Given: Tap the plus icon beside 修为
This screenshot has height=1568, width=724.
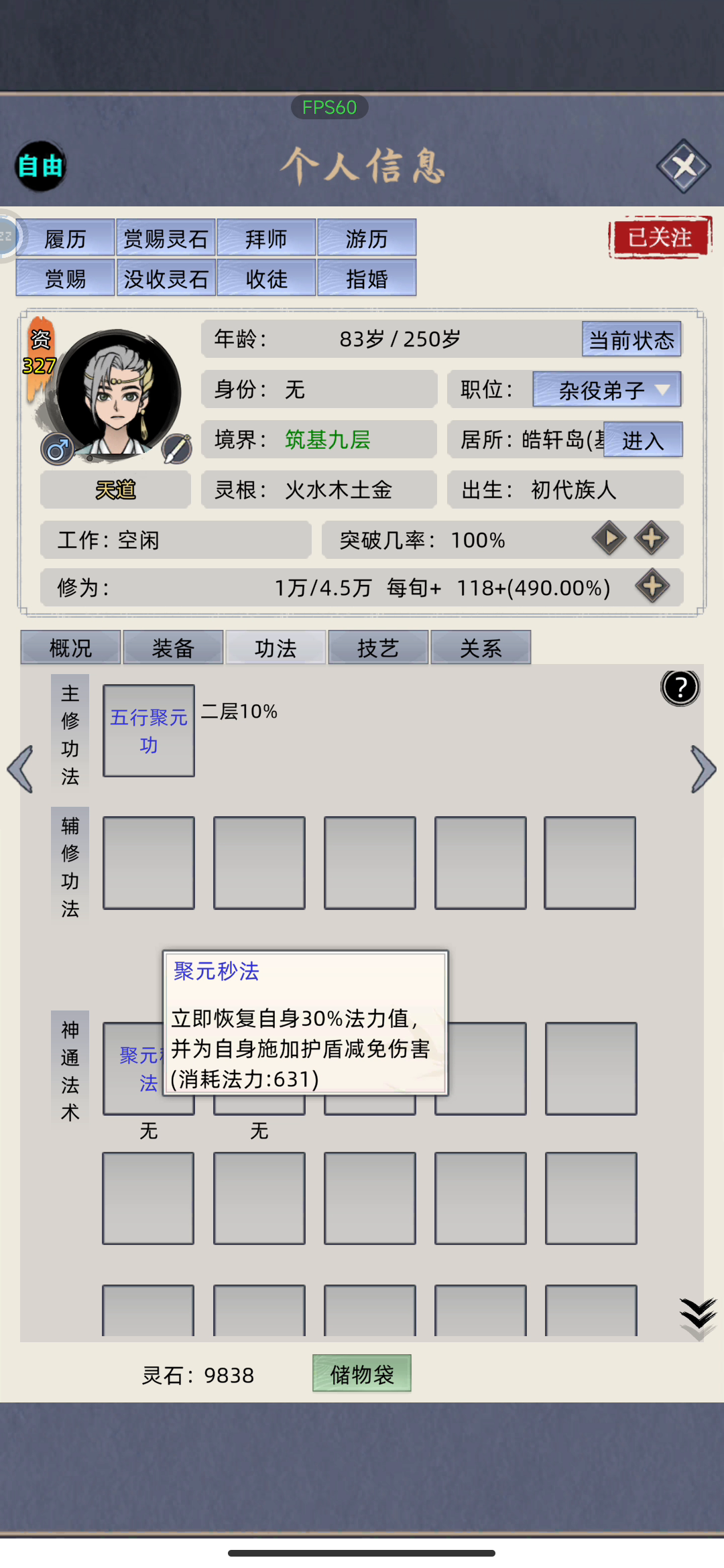Looking at the screenshot, I should pos(652,586).
